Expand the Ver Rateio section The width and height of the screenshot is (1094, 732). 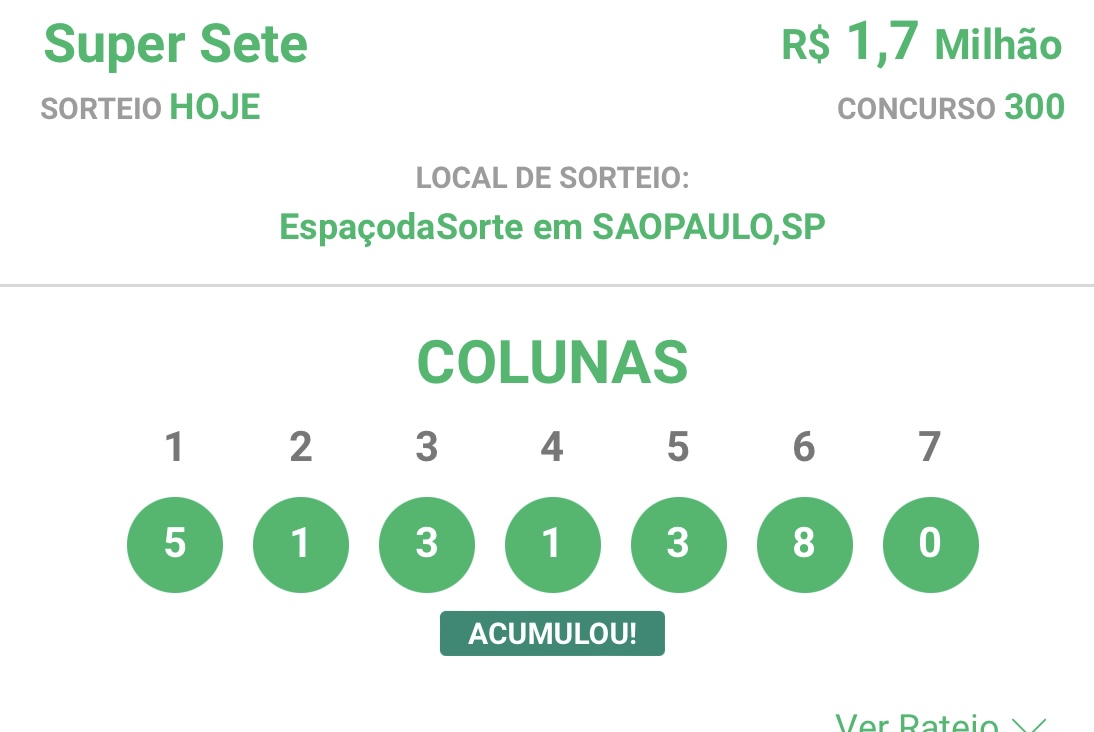[x=940, y=724]
